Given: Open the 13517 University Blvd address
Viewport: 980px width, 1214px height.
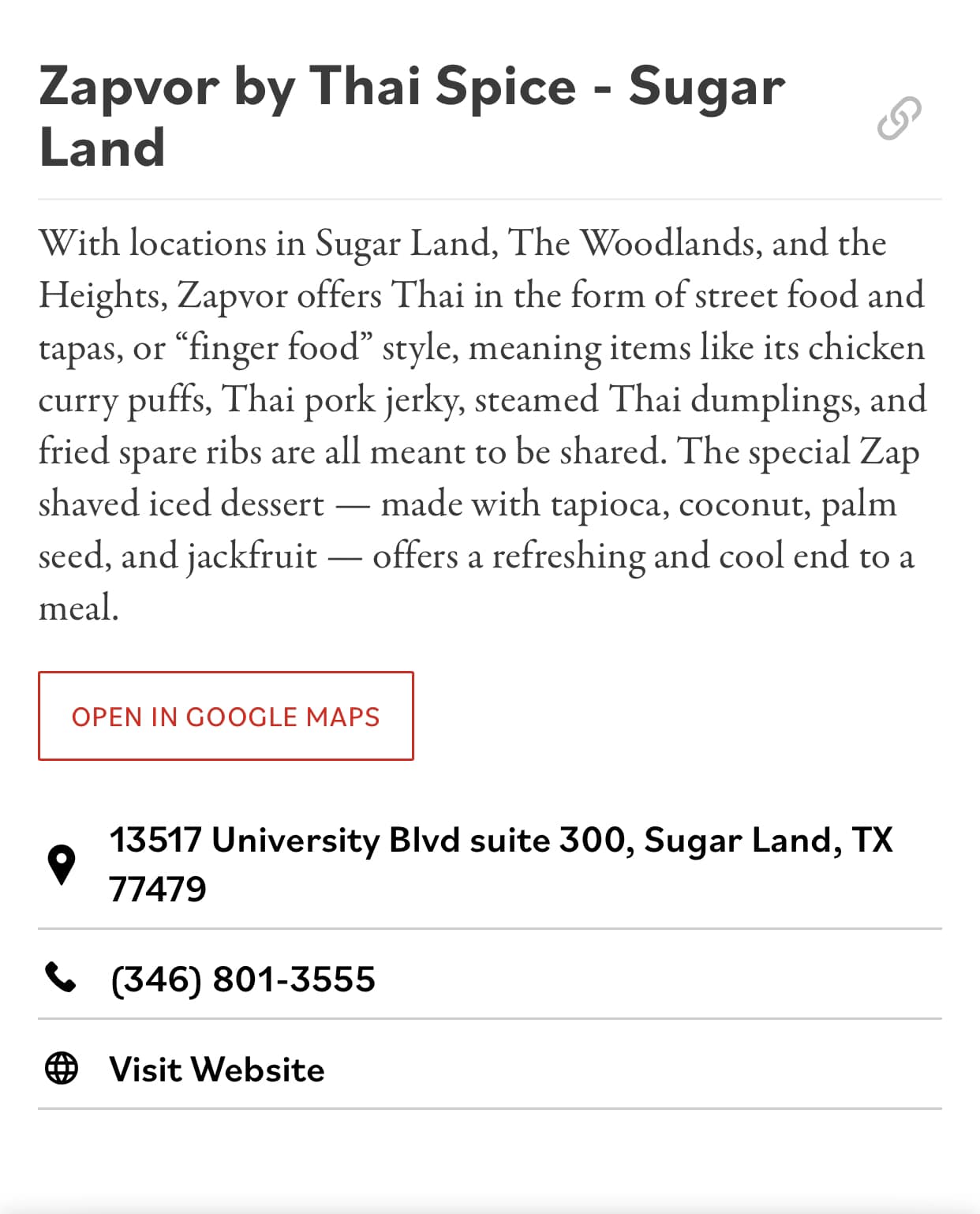Looking at the screenshot, I should coord(500,864).
